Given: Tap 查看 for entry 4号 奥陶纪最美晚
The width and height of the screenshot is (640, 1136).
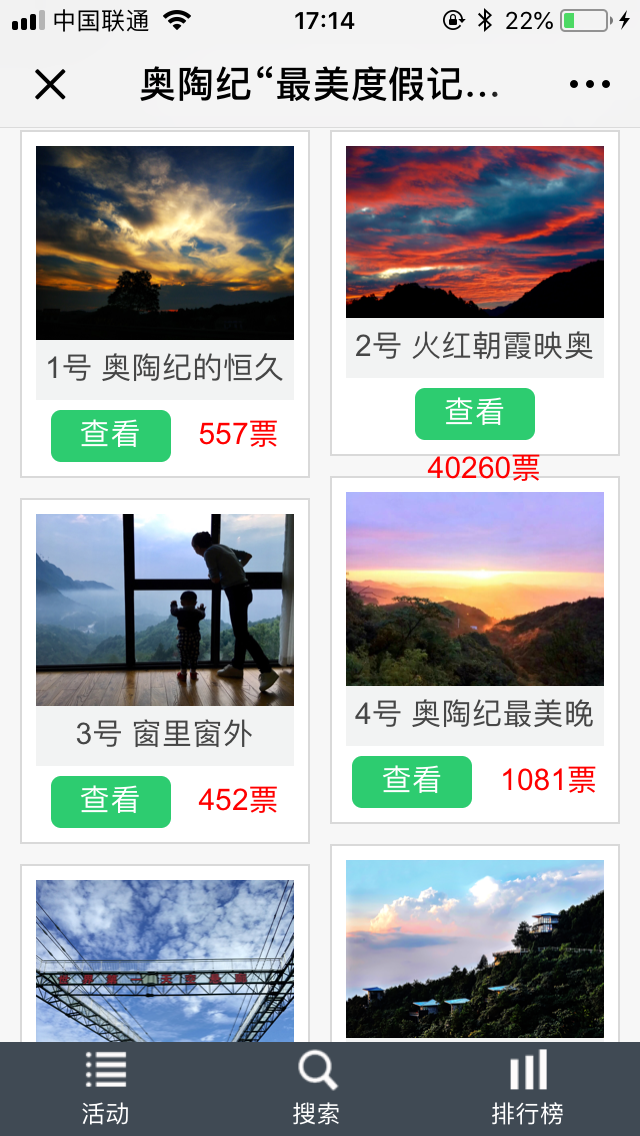Looking at the screenshot, I should [x=412, y=781].
